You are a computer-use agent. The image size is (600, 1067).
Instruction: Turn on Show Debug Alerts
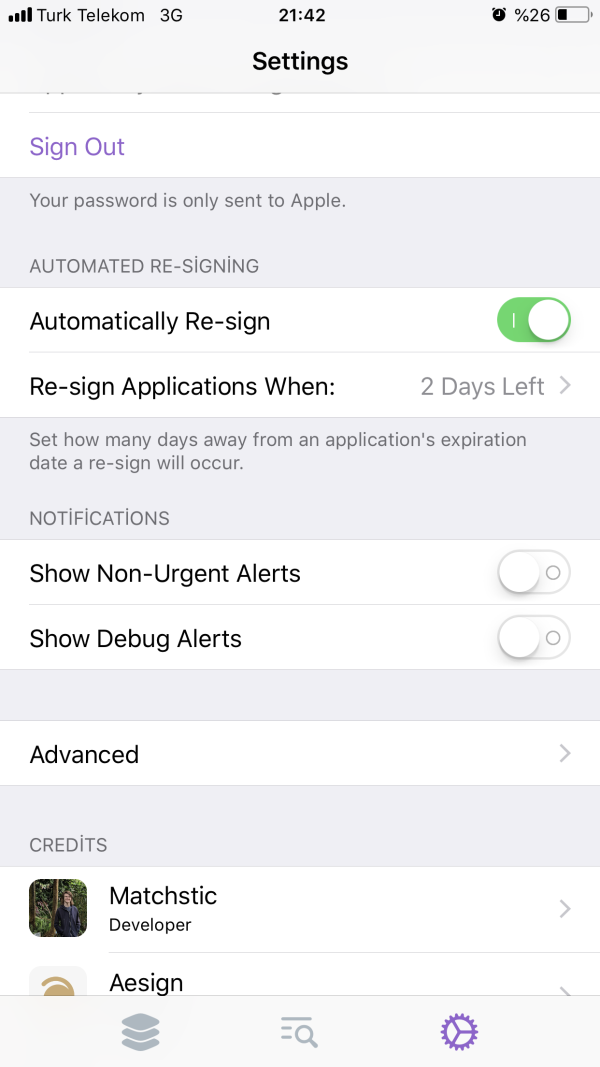tap(533, 638)
